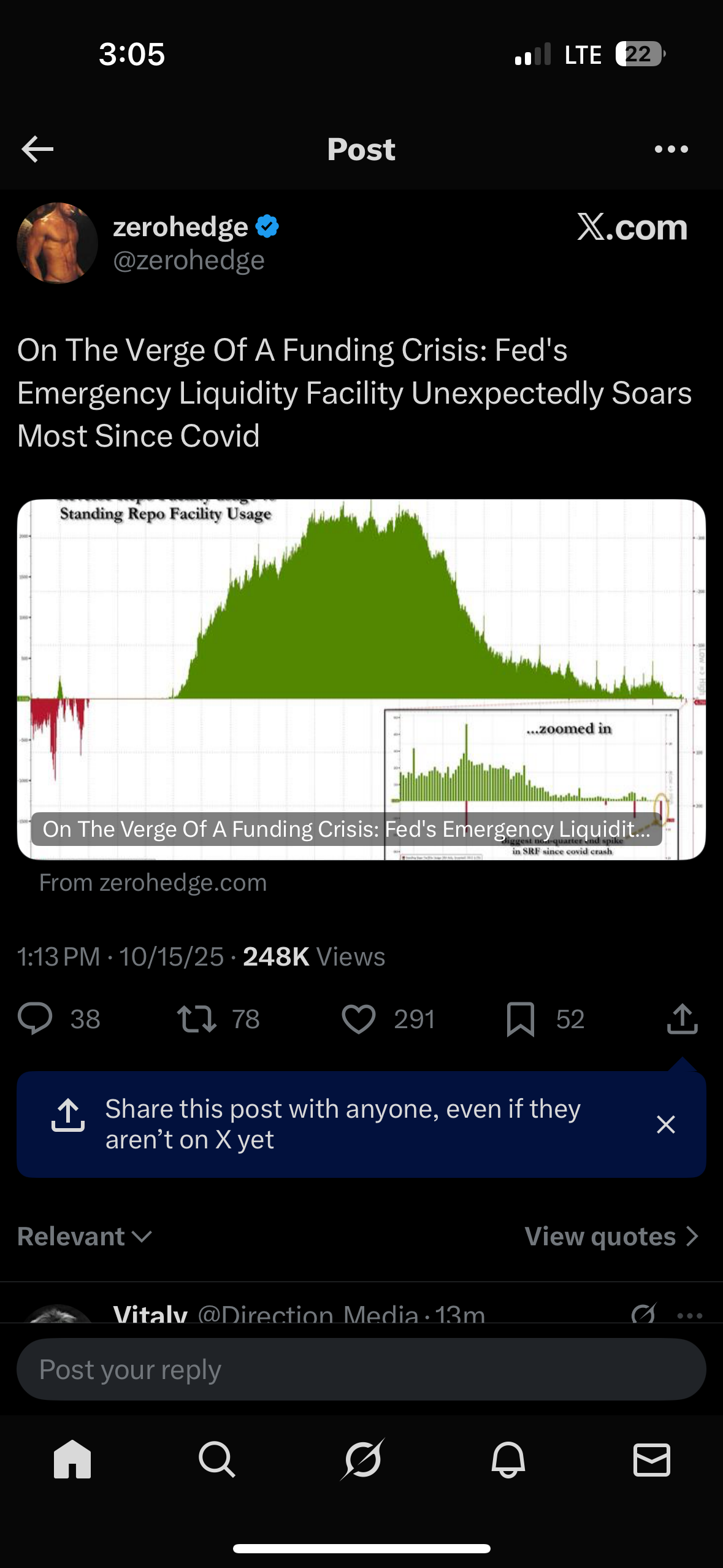Expand the Relevant sort dropdown
The width and height of the screenshot is (723, 1568).
tap(85, 1236)
